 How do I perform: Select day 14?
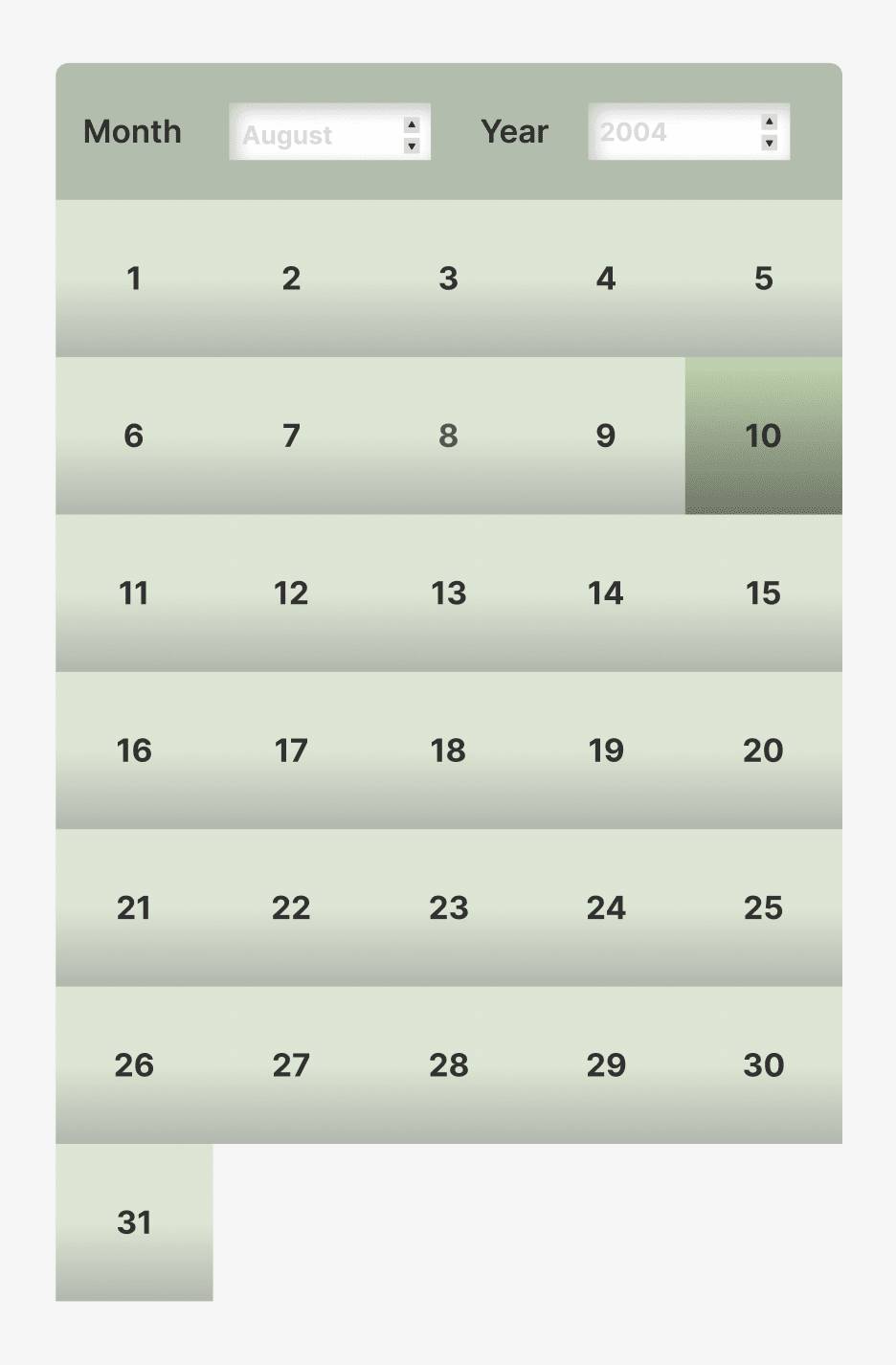tap(606, 593)
